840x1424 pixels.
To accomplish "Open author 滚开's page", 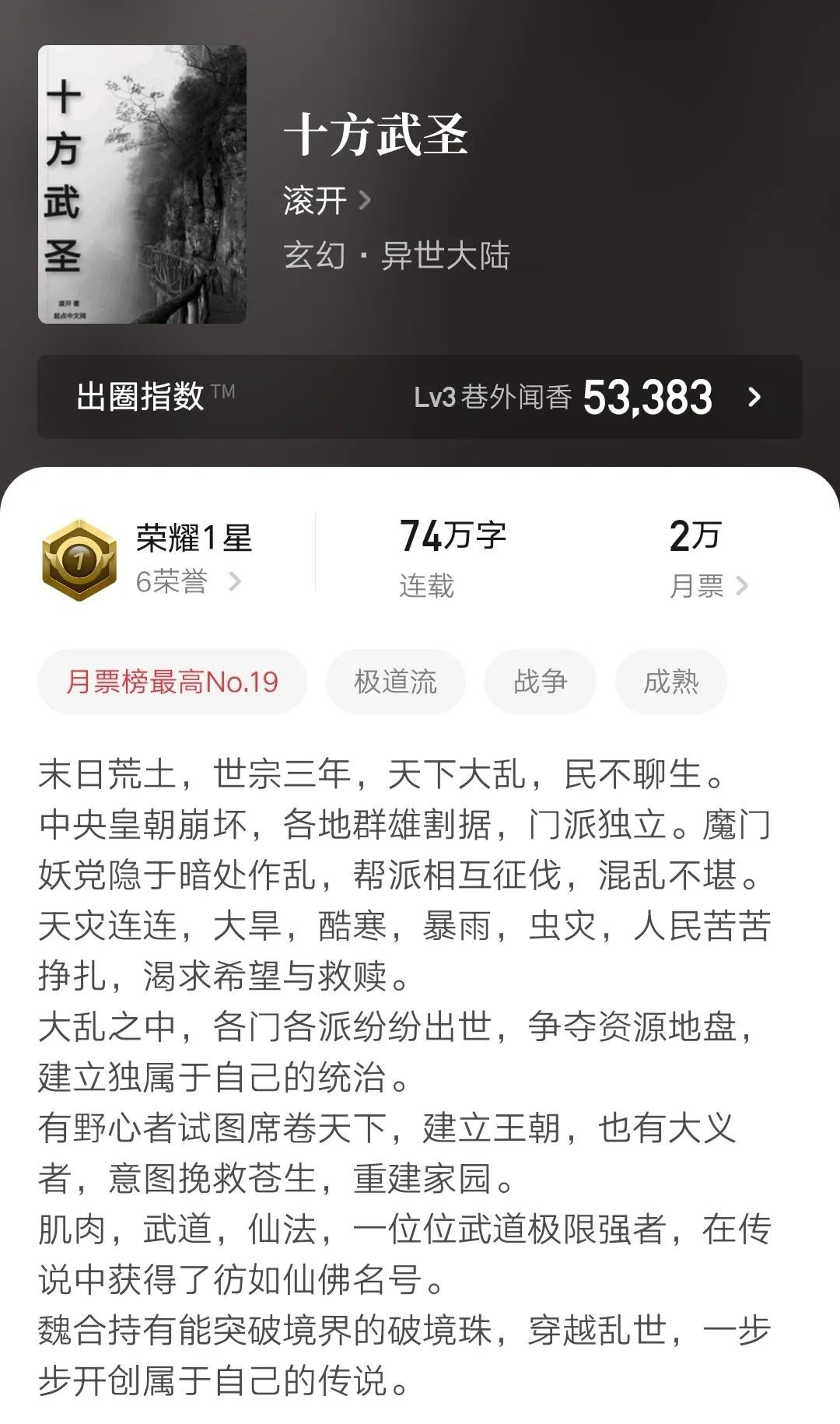I will point(327,201).
